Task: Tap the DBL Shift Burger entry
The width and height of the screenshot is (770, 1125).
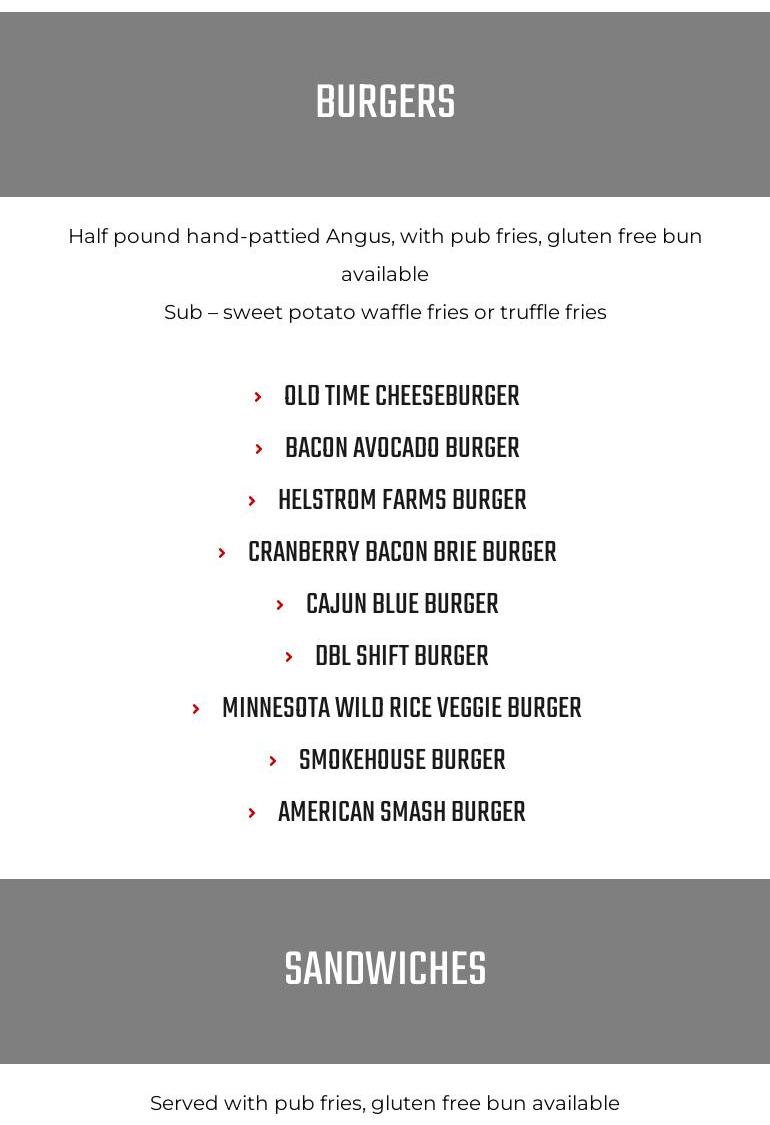Action: point(402,657)
